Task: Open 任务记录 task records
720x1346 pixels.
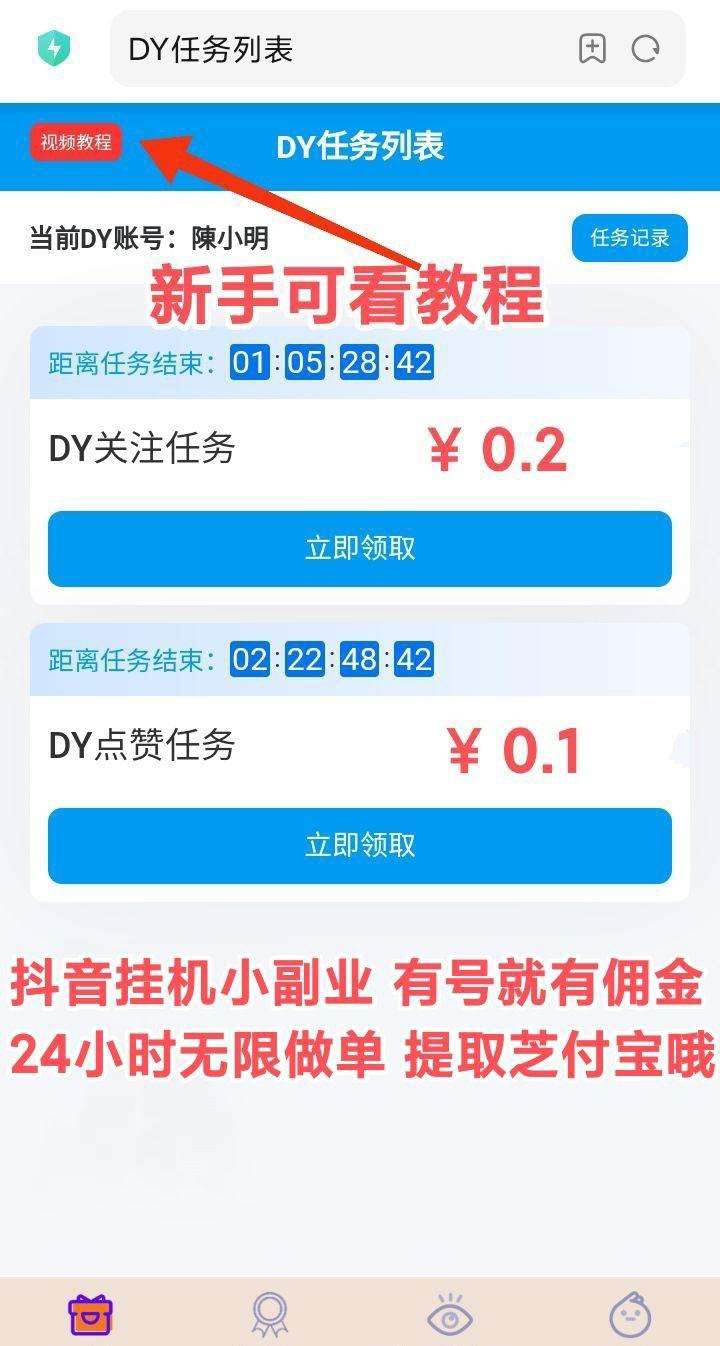Action: click(630, 238)
